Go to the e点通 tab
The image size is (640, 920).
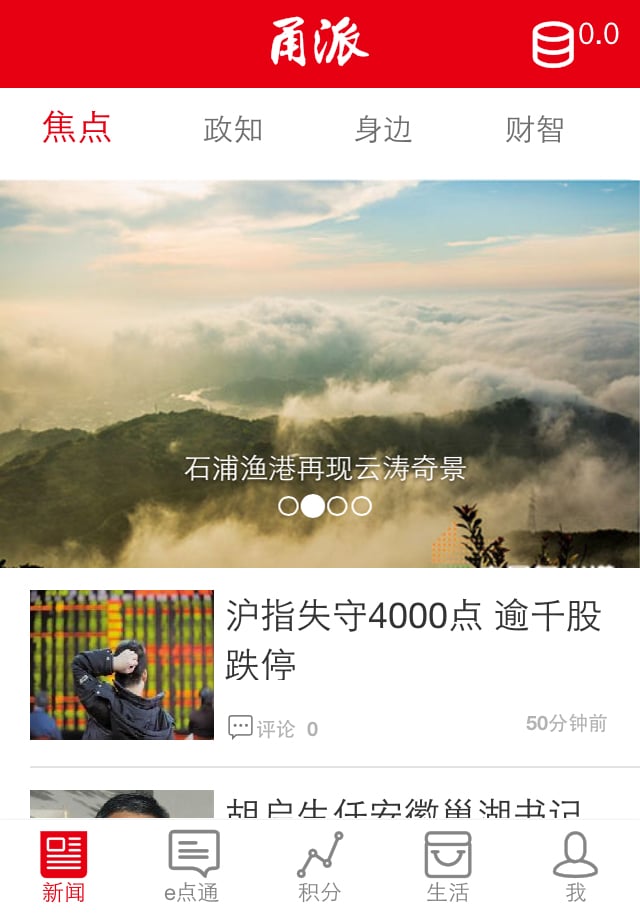tap(192, 866)
